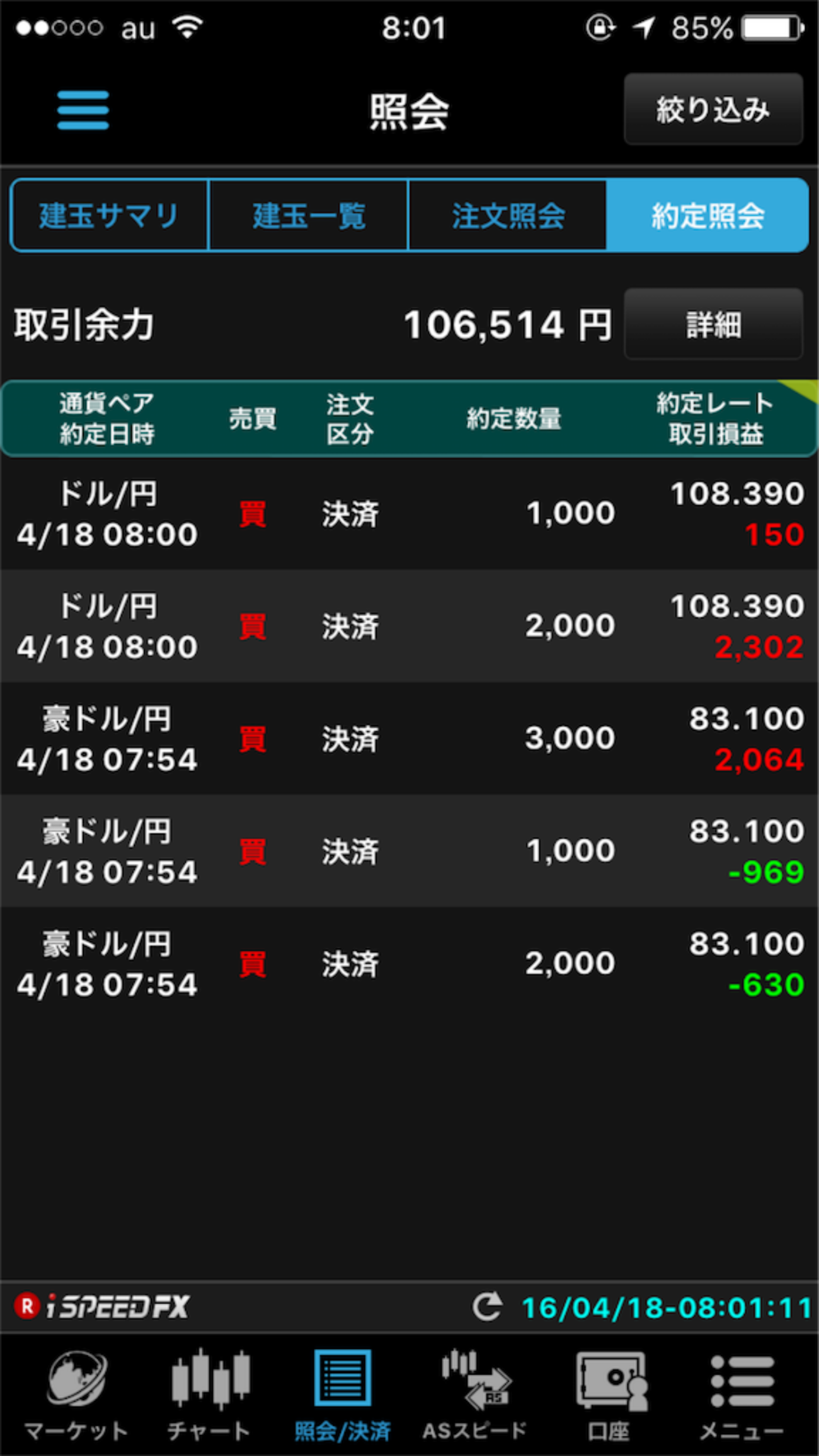Refresh the data with the reload icon
This screenshot has width=819, height=1456.
click(x=488, y=1307)
